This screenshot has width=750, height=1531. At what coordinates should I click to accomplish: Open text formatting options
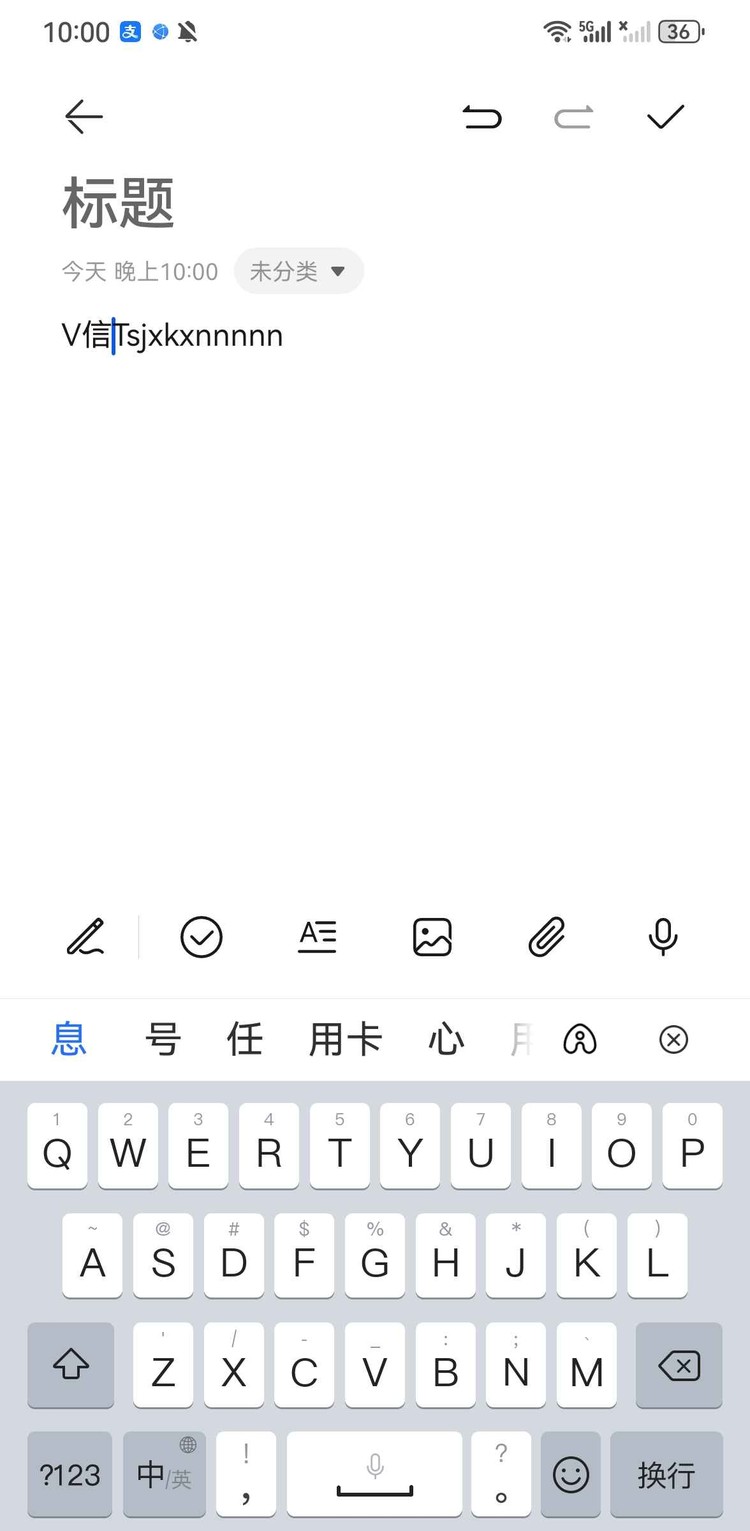pos(317,937)
